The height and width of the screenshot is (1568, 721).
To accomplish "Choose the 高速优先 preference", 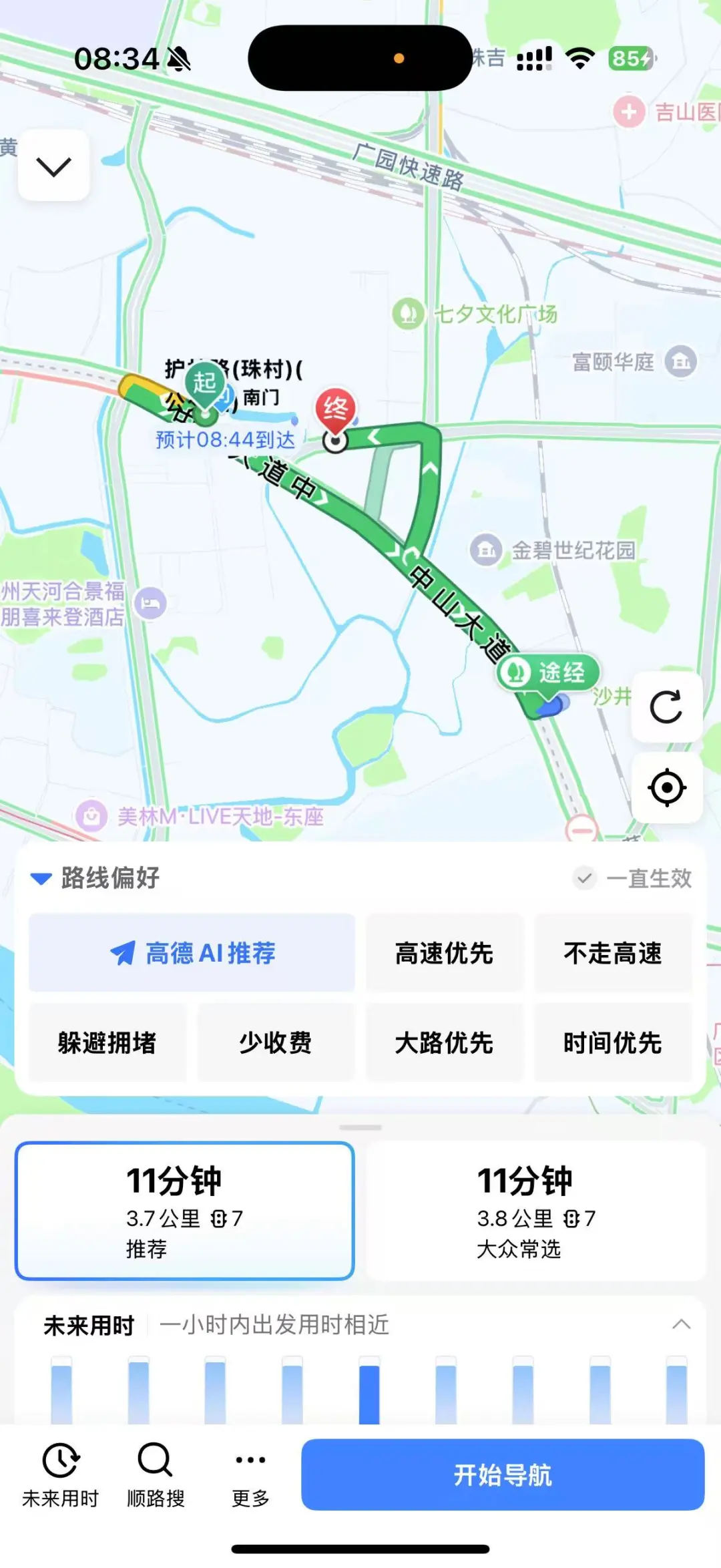I will (x=444, y=953).
